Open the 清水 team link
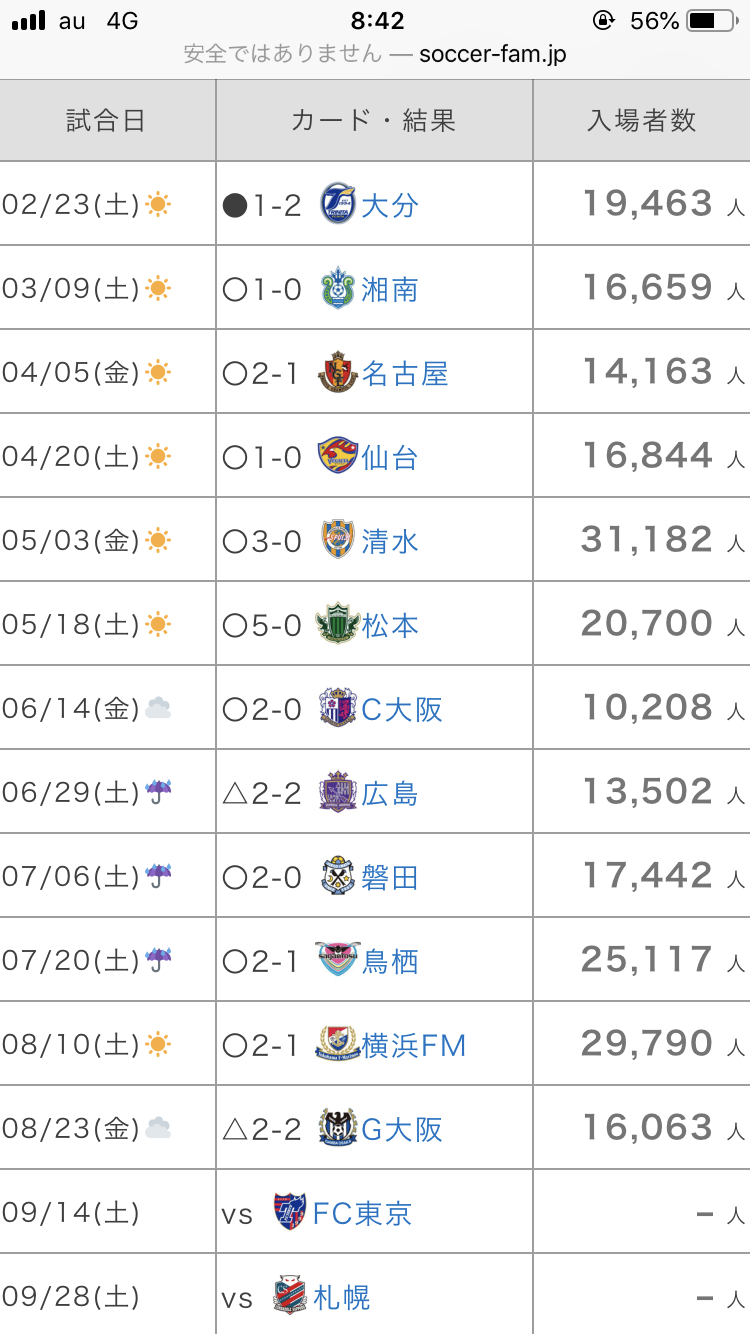Viewport: 750px width, 1334px height. pos(389,542)
